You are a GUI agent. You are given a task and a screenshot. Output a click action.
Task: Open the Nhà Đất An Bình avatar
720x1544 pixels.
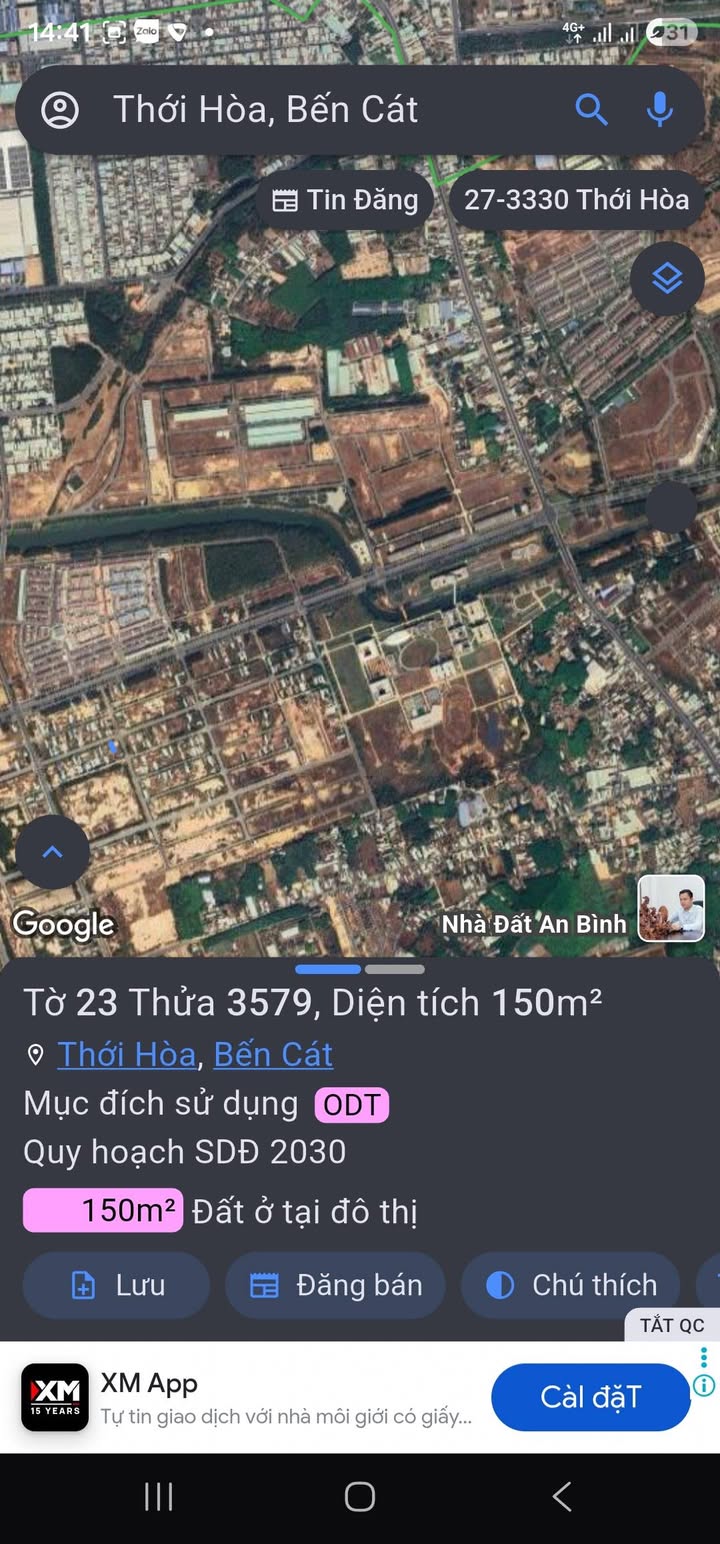click(671, 908)
